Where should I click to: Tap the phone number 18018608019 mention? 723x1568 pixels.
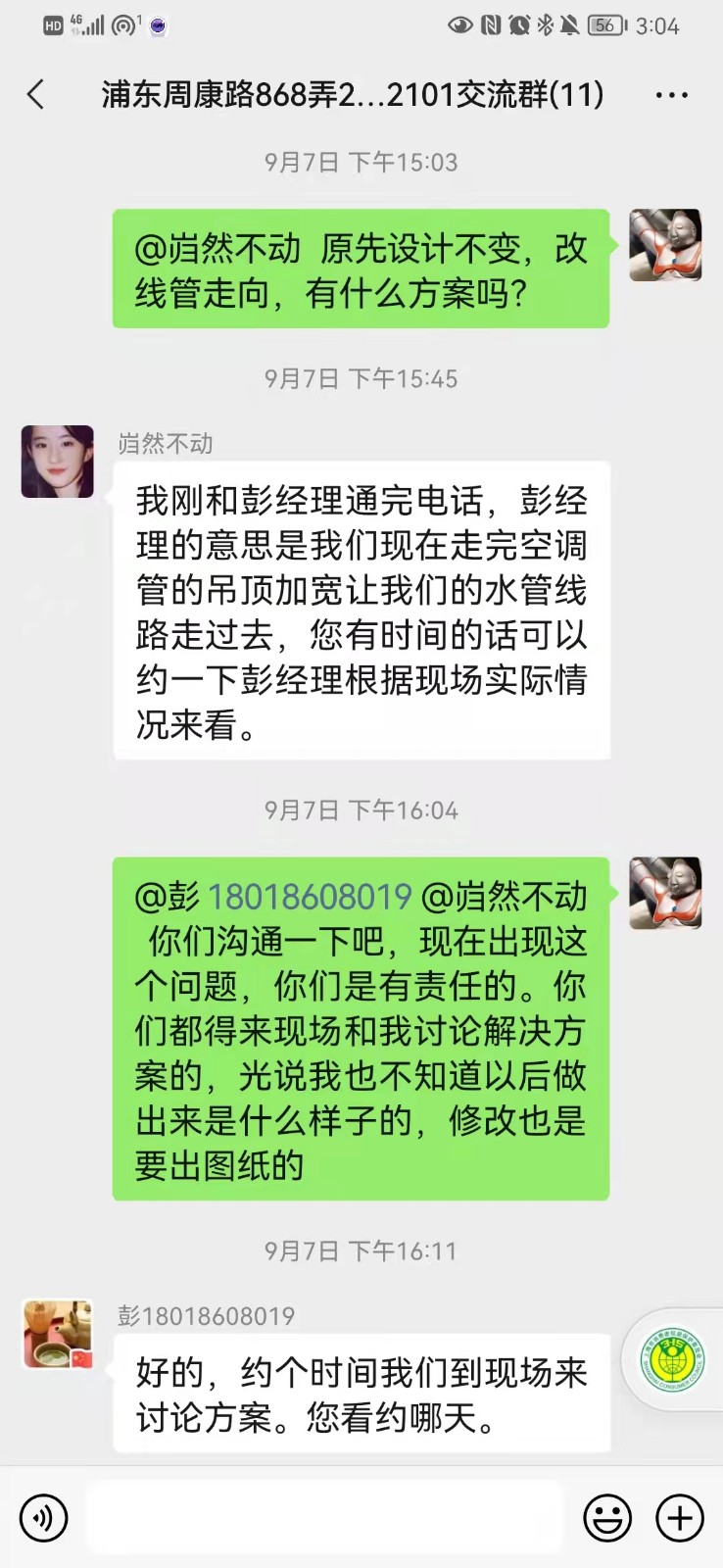tap(309, 897)
